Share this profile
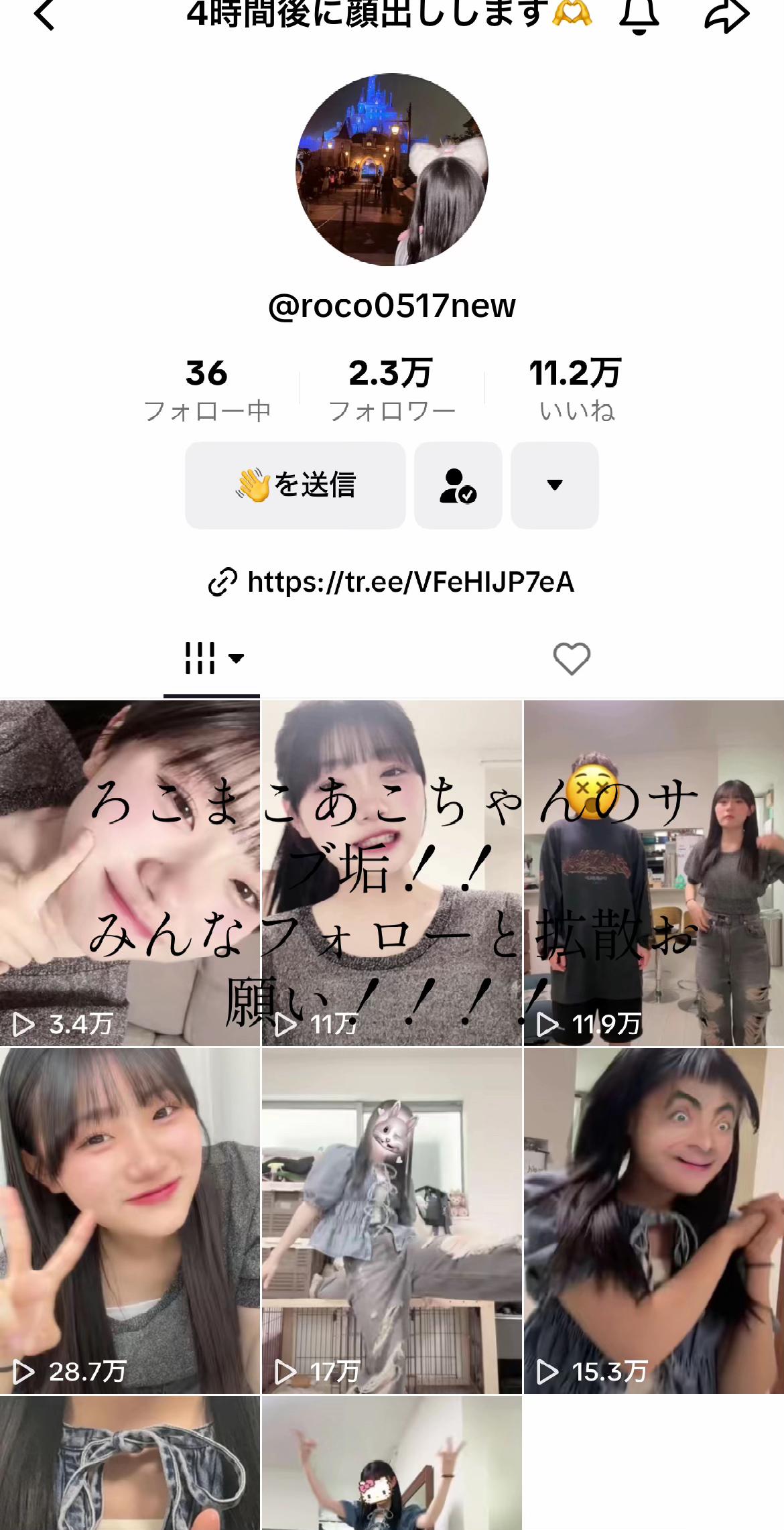 726,15
